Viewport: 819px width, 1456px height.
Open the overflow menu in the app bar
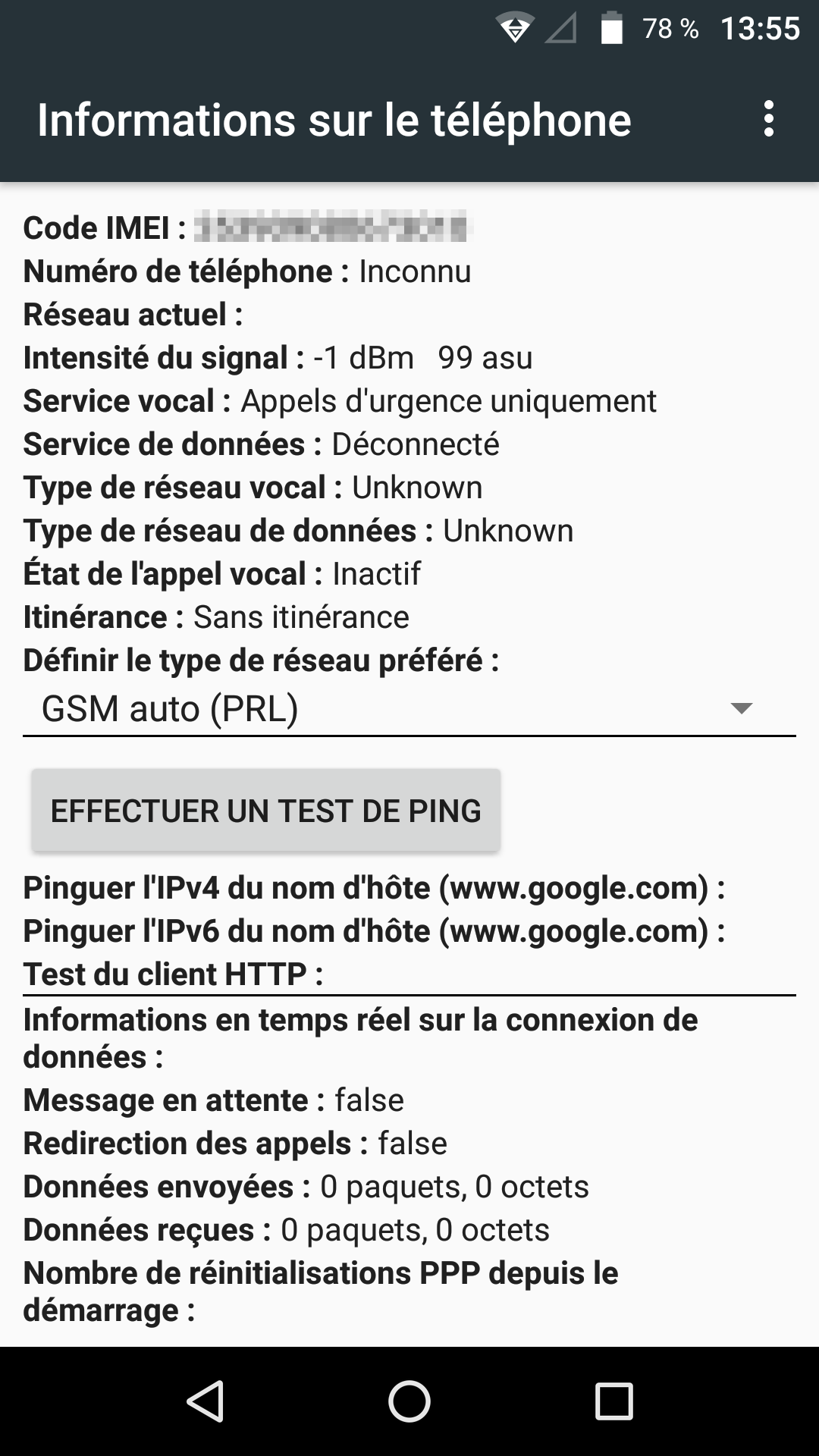769,119
